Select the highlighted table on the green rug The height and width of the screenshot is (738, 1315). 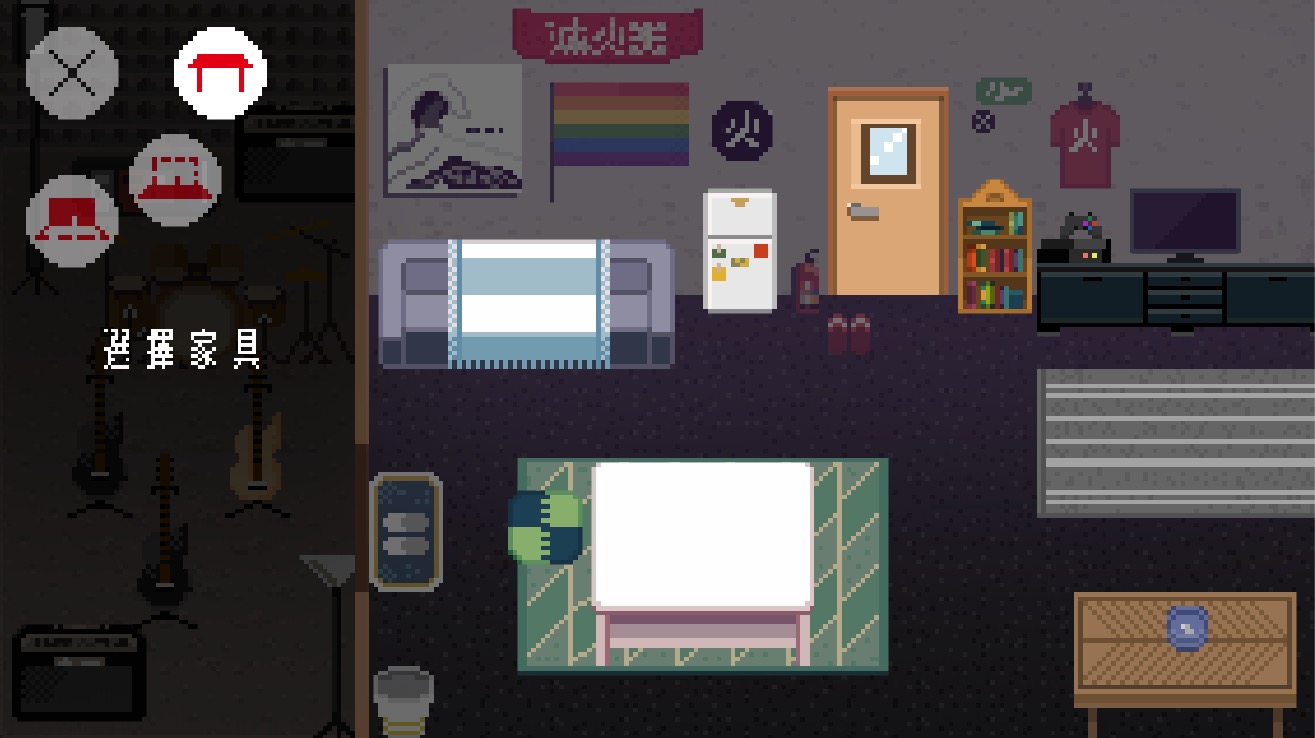(x=702, y=535)
